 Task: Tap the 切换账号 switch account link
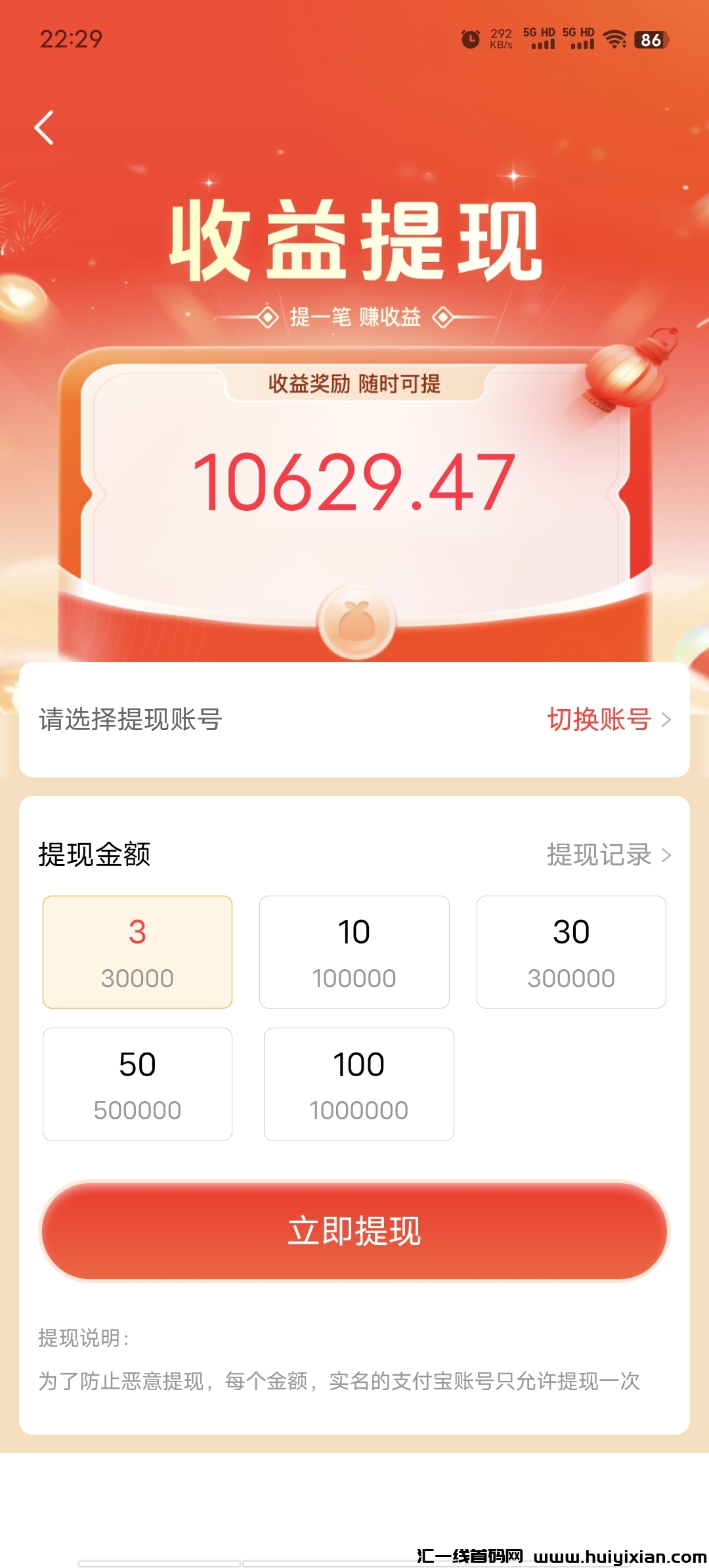tap(597, 721)
